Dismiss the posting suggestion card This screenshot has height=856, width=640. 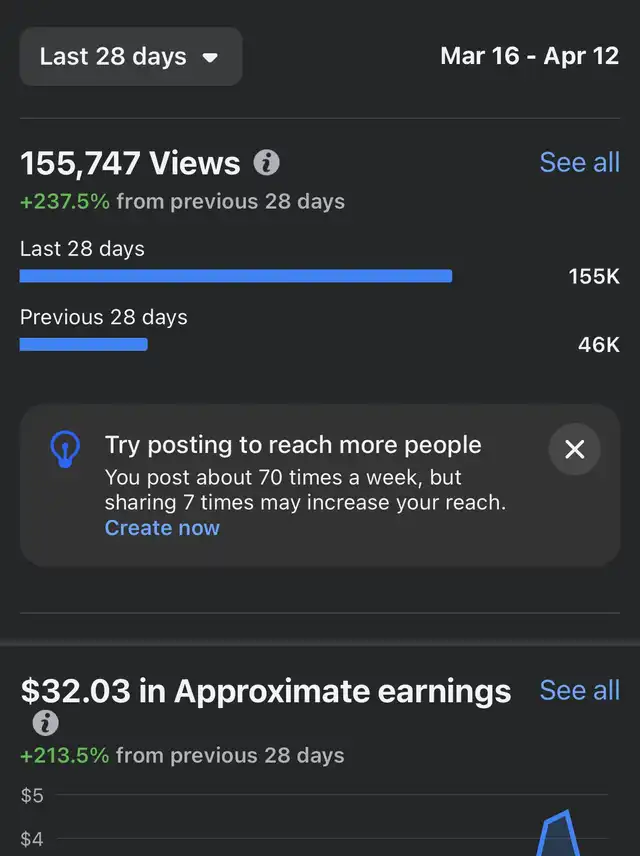(x=575, y=450)
